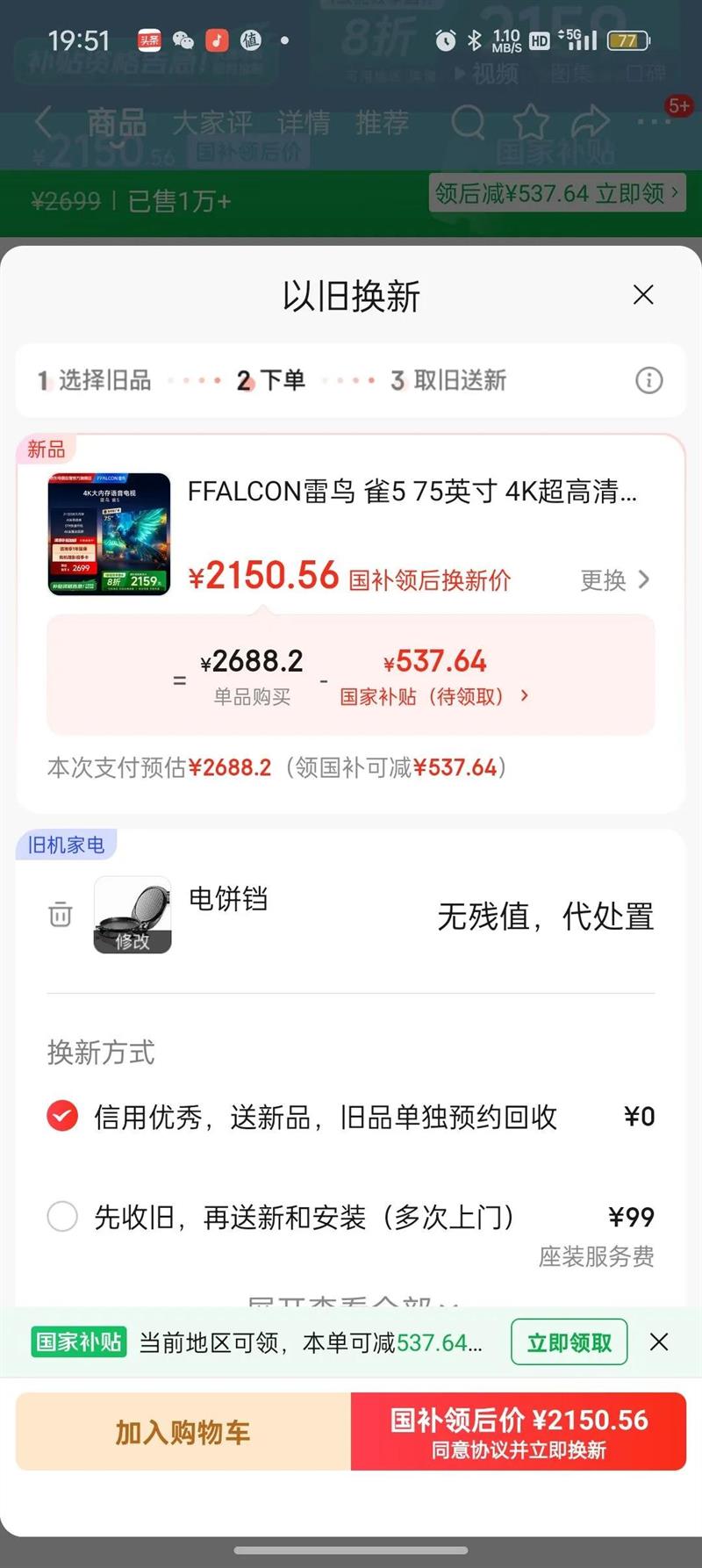Close the 以旧换新 trade-in sheet

click(643, 295)
